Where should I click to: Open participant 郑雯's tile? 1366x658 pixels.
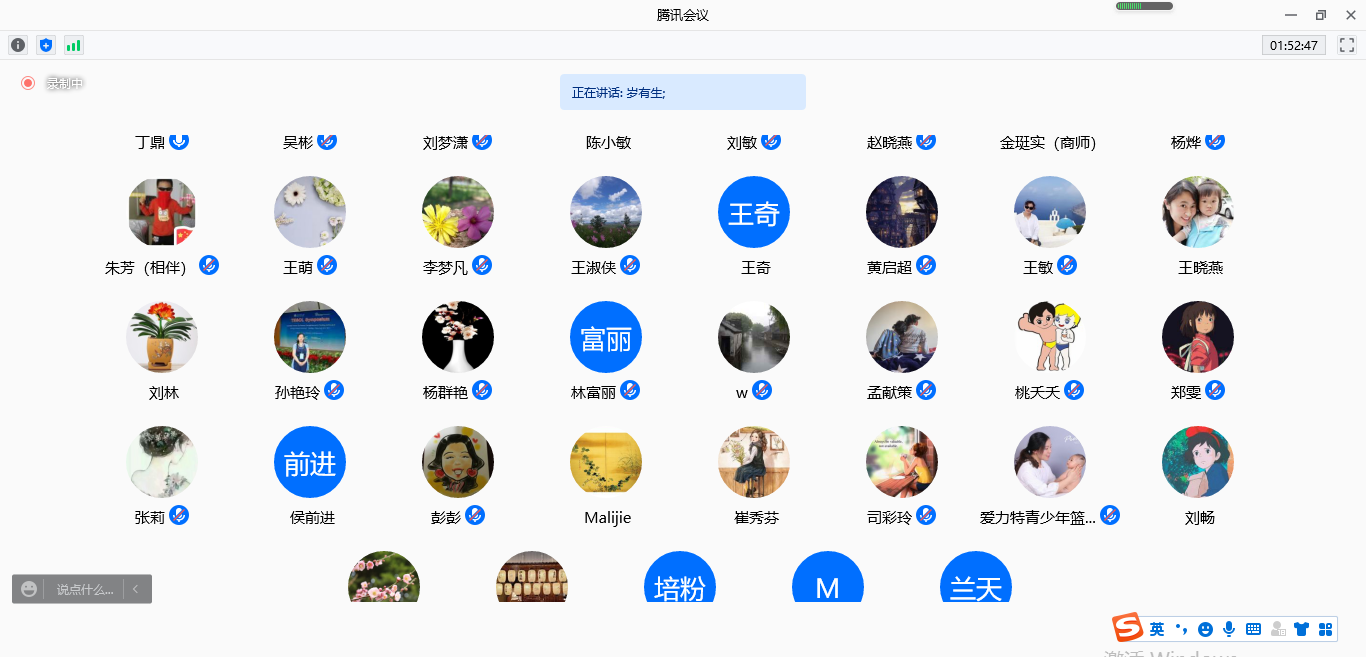pyautogui.click(x=1198, y=337)
